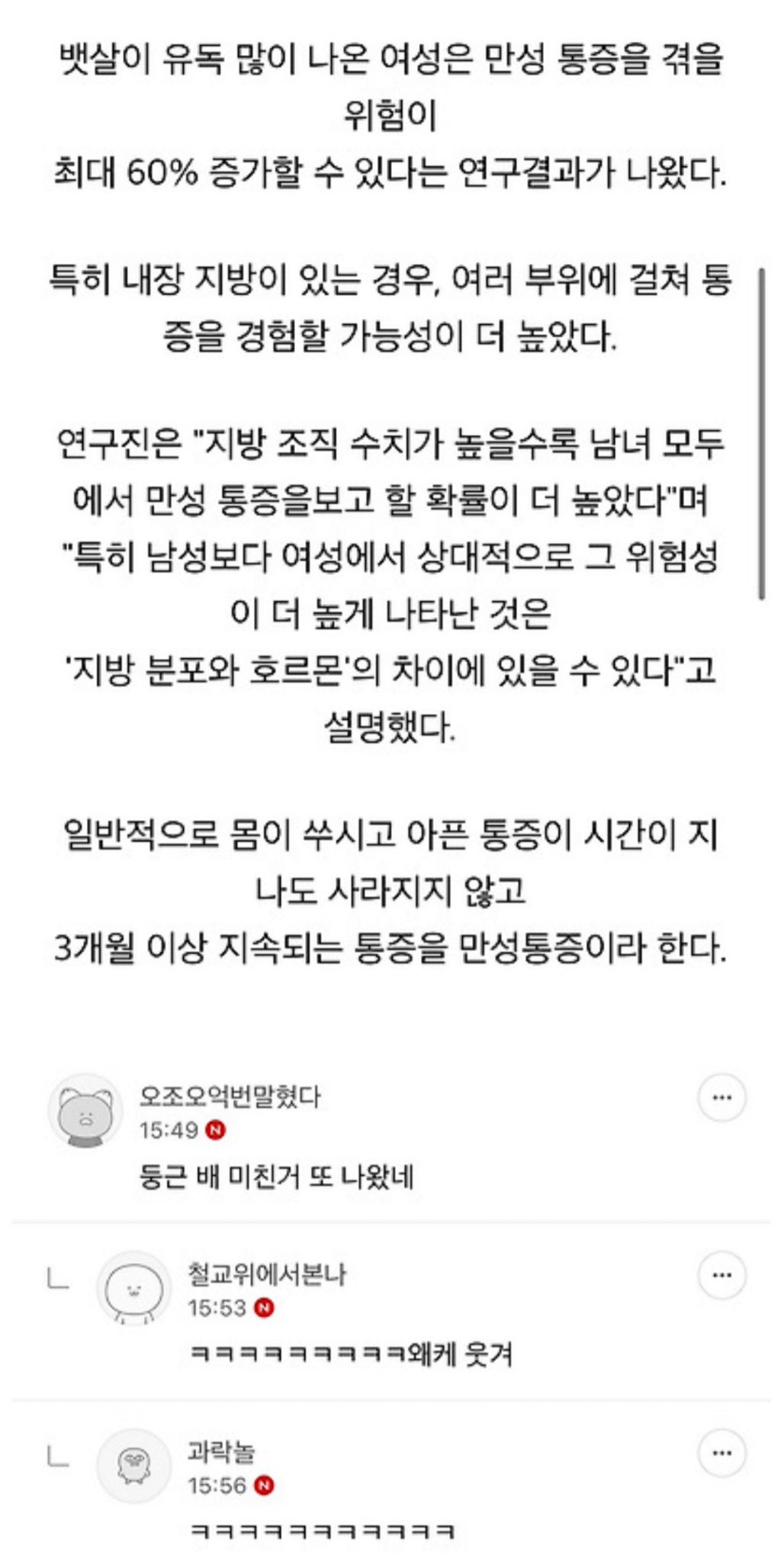View 오조오억번말혔다's profile picture
Image resolution: width=781 pixels, height=1568 pixels.
coord(86,1111)
